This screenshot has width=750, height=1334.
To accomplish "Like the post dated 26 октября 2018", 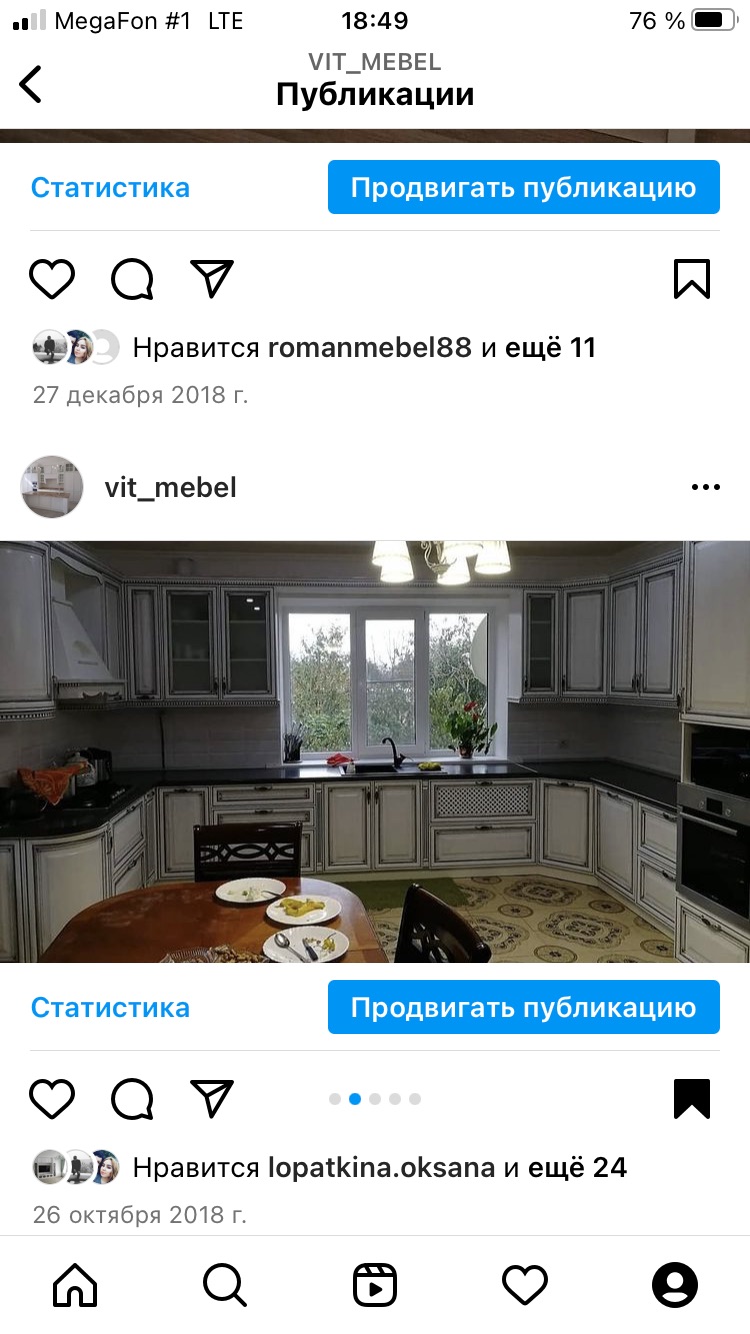I will 52,1099.
